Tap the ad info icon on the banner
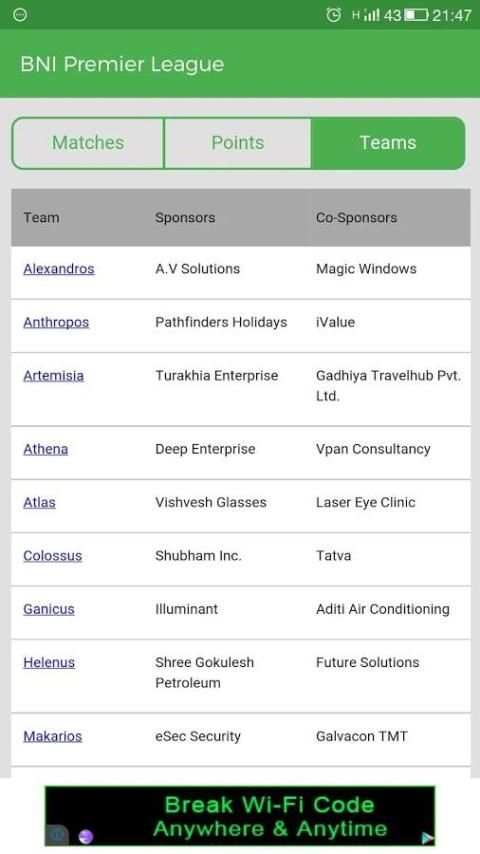 (427, 838)
